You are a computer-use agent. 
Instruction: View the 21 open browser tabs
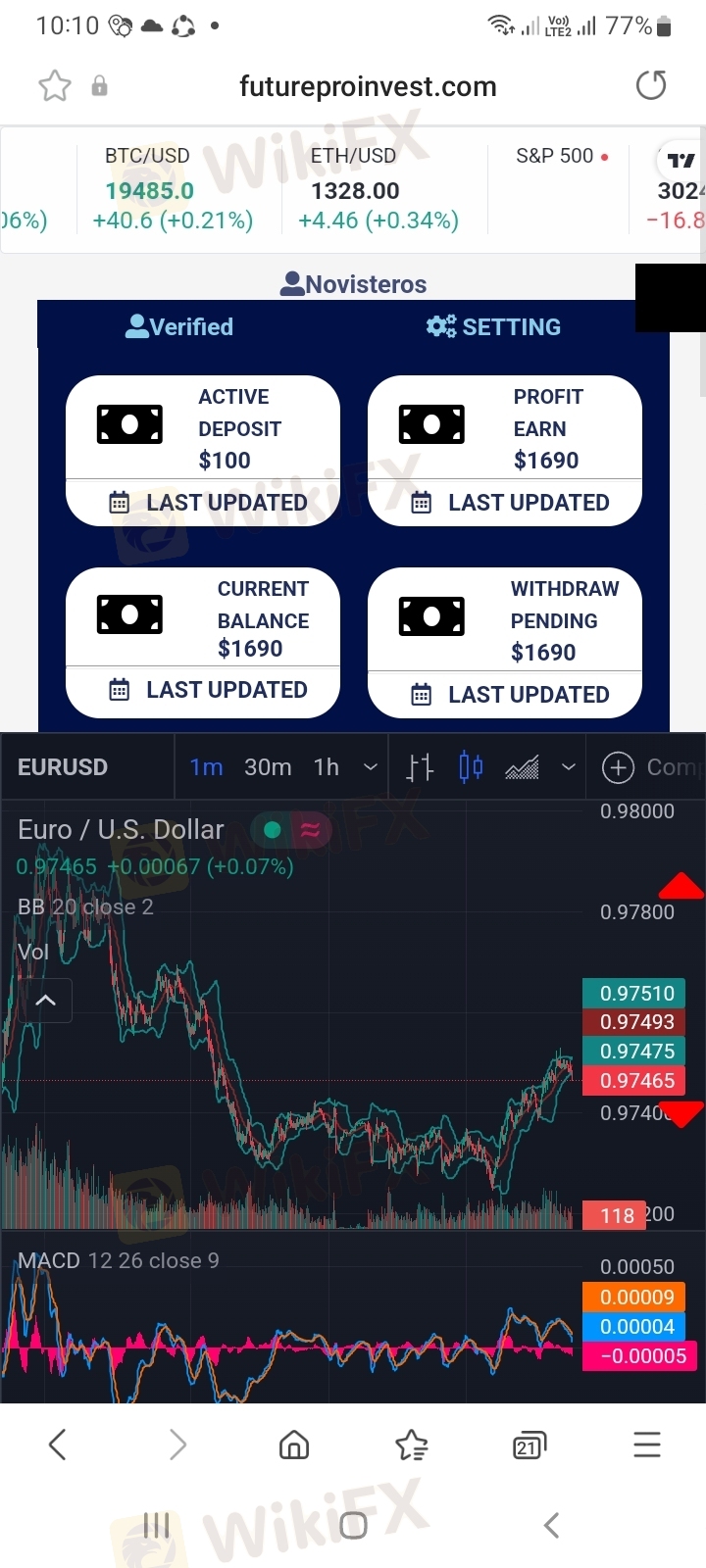pyautogui.click(x=529, y=1445)
